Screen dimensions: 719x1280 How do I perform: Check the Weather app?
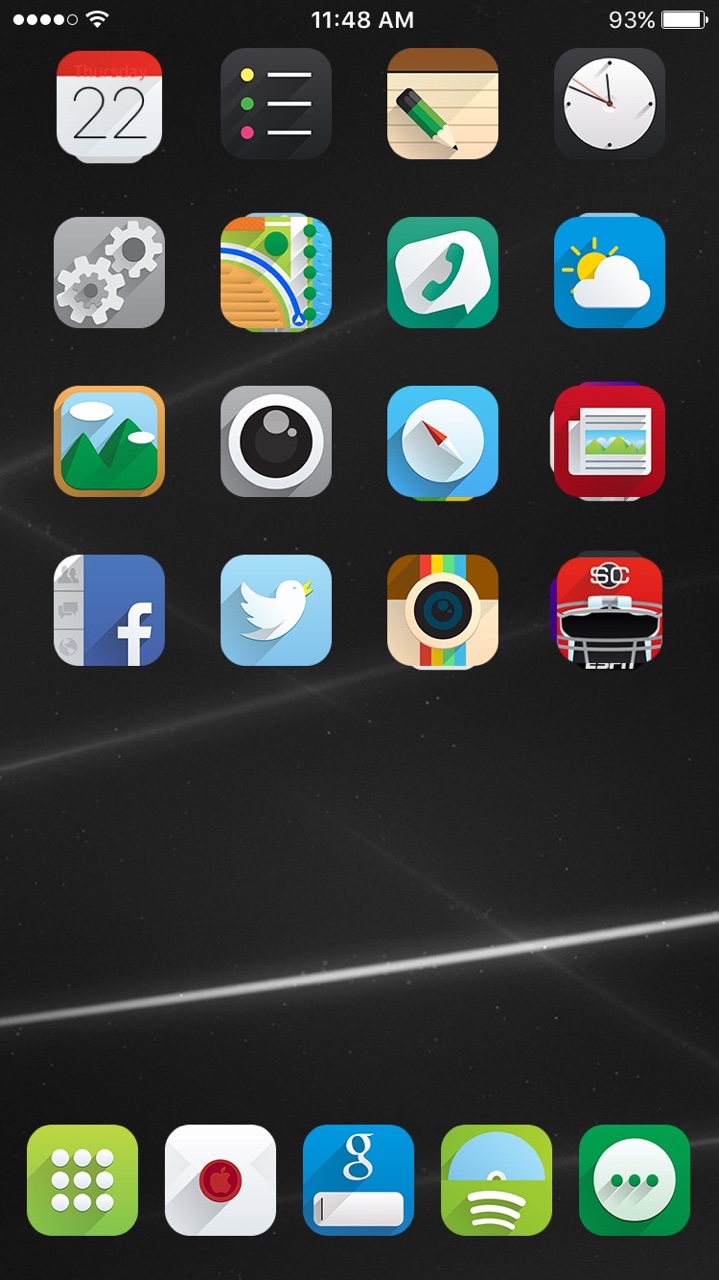[609, 272]
